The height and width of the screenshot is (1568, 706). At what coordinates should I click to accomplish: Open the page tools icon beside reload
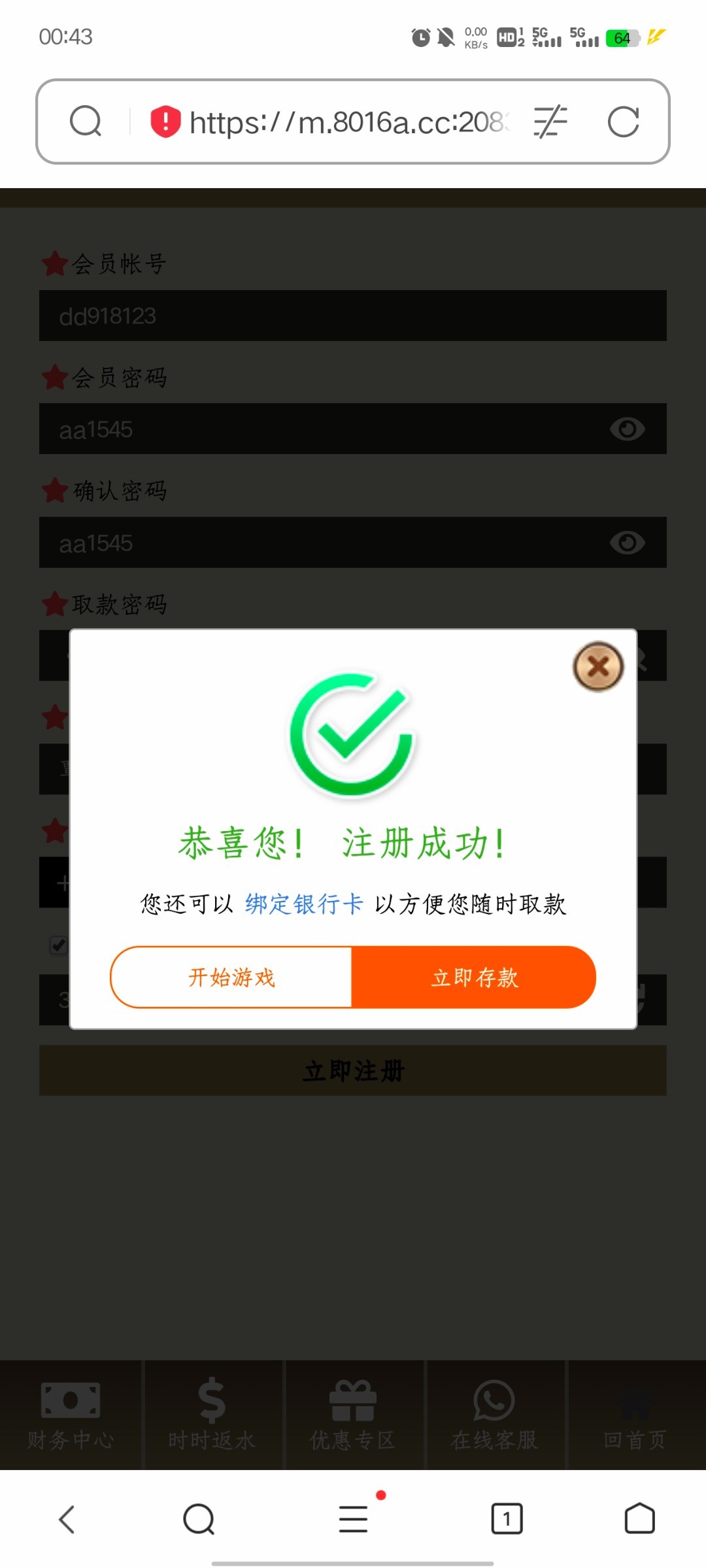(550, 122)
